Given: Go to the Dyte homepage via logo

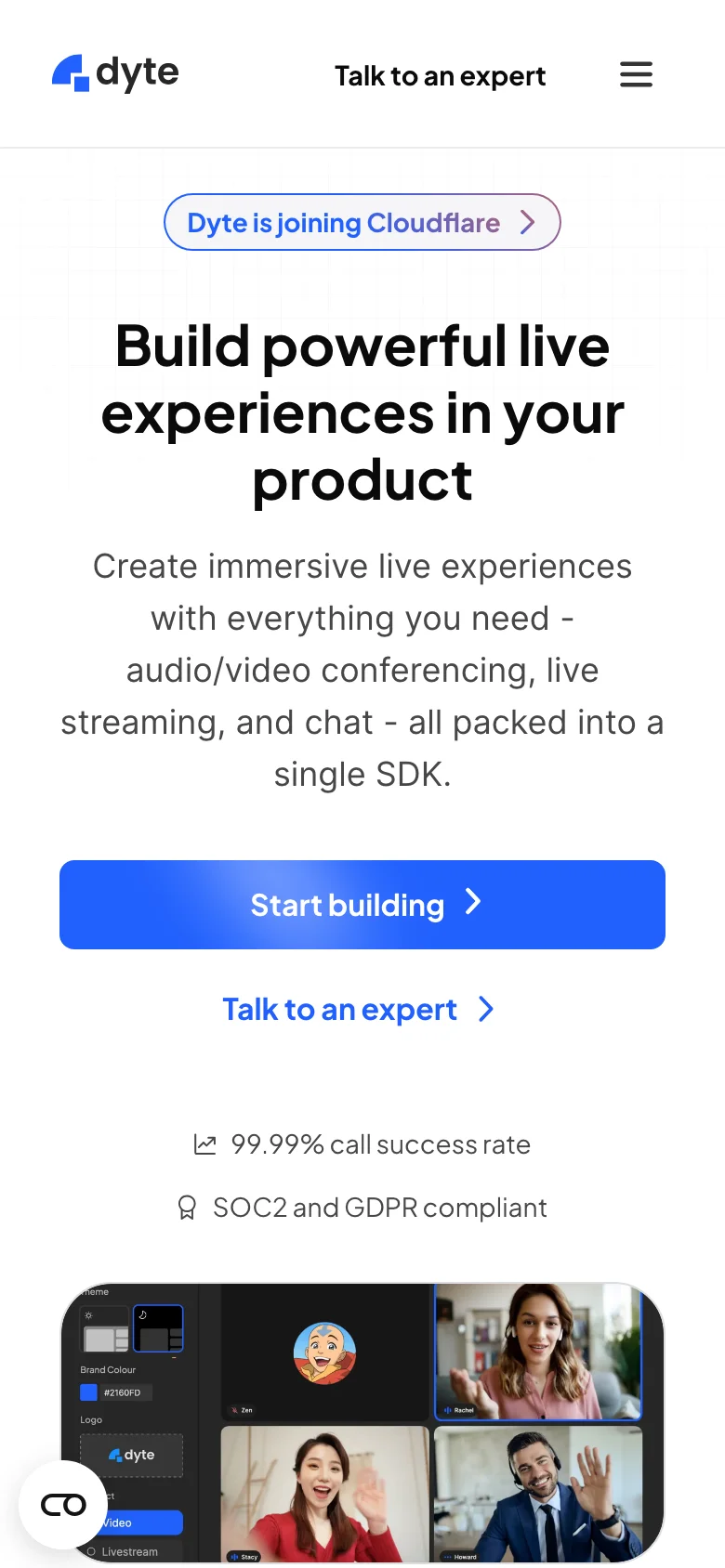Looking at the screenshot, I should click(115, 73).
